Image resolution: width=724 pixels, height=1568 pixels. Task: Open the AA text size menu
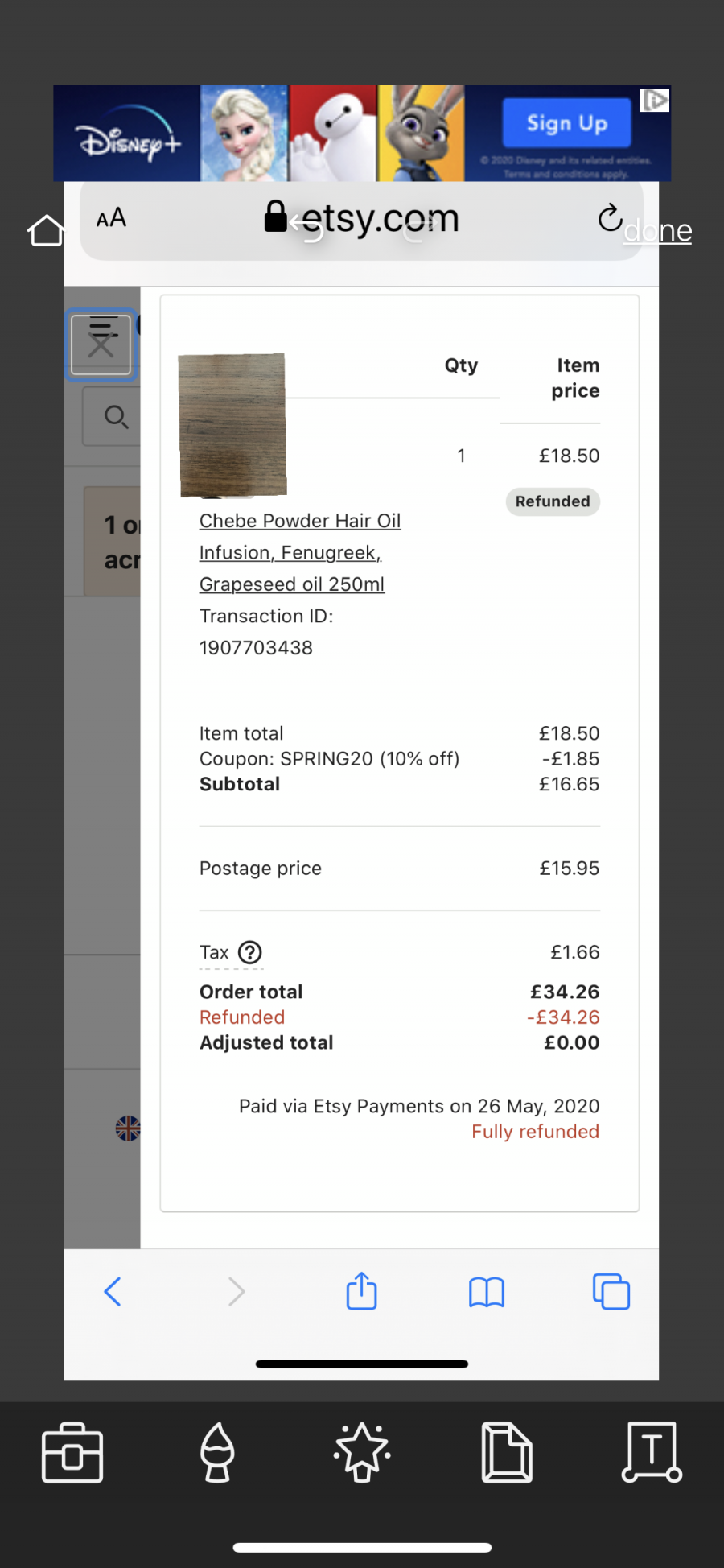(x=112, y=218)
